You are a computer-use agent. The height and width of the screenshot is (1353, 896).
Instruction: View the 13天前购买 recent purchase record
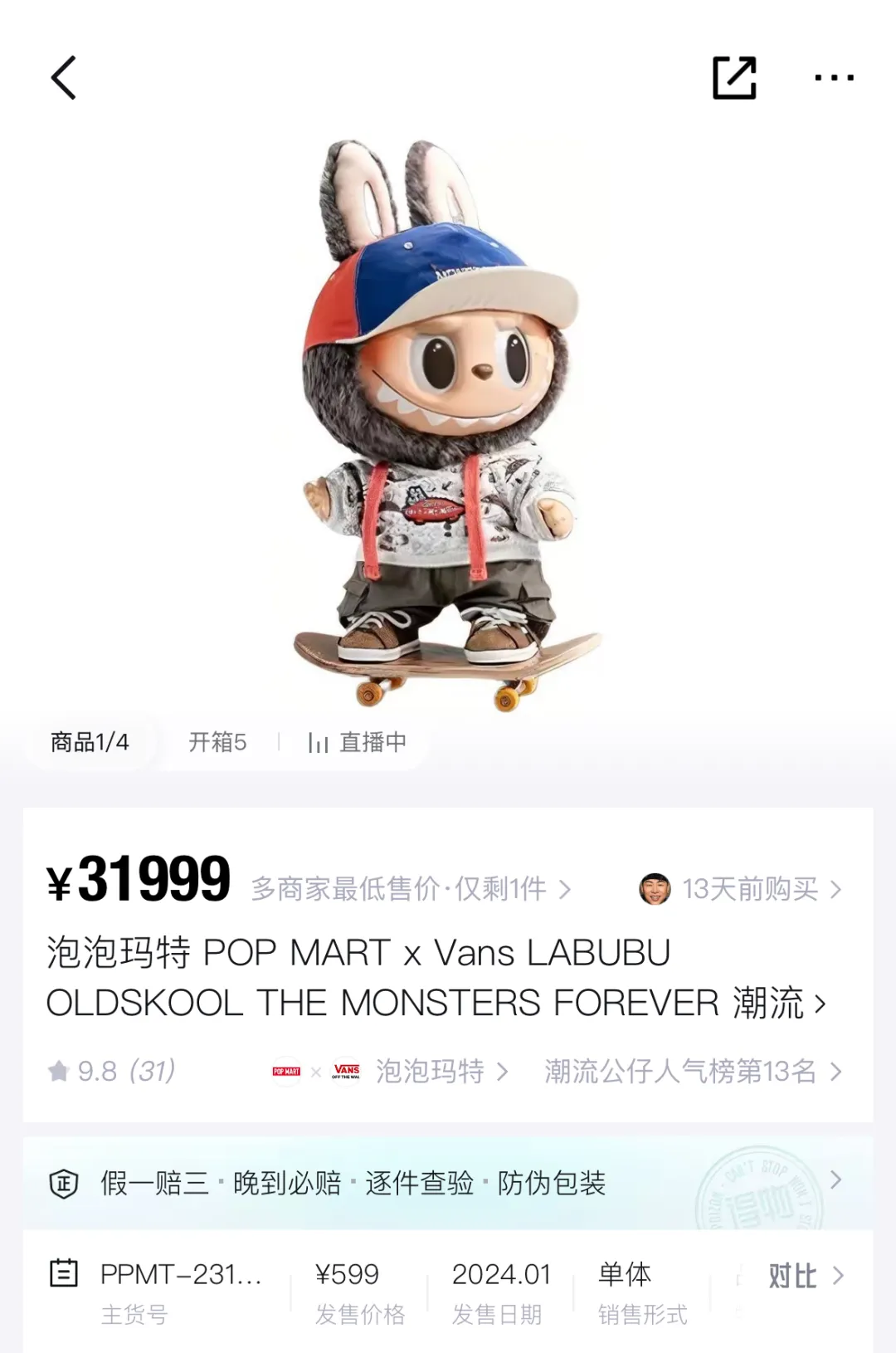741,889
